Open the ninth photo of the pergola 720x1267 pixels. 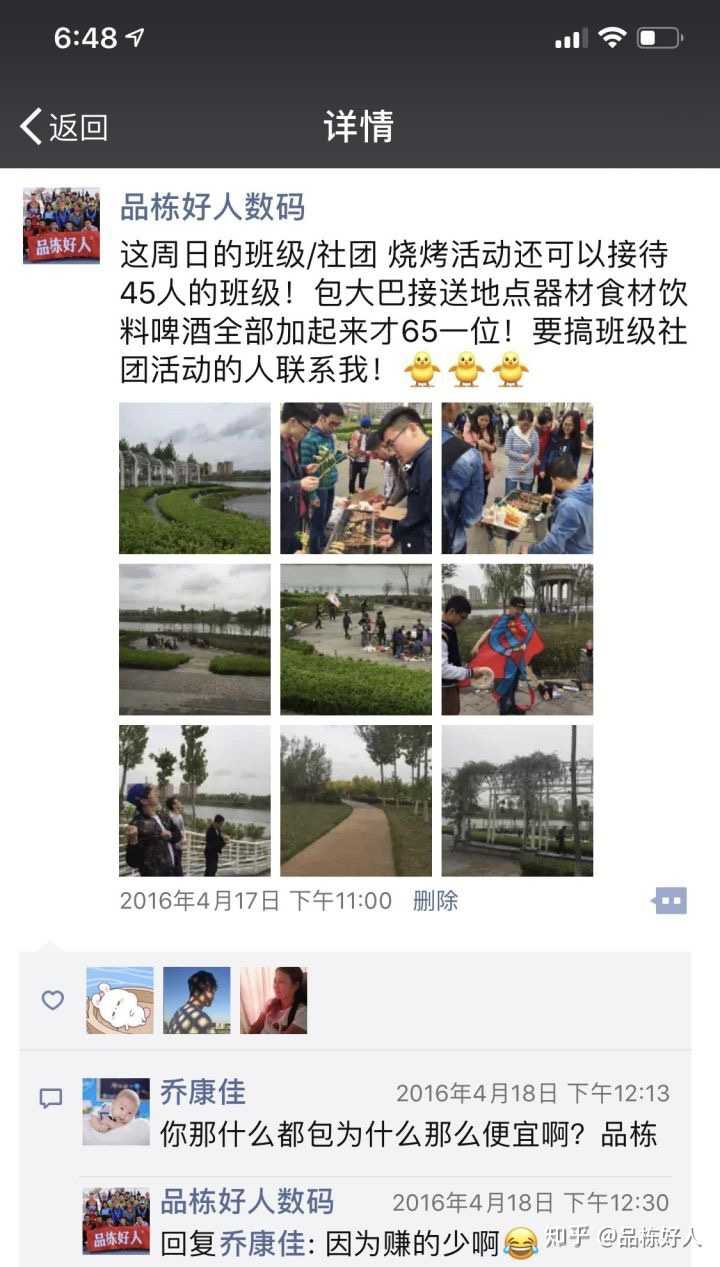click(517, 800)
